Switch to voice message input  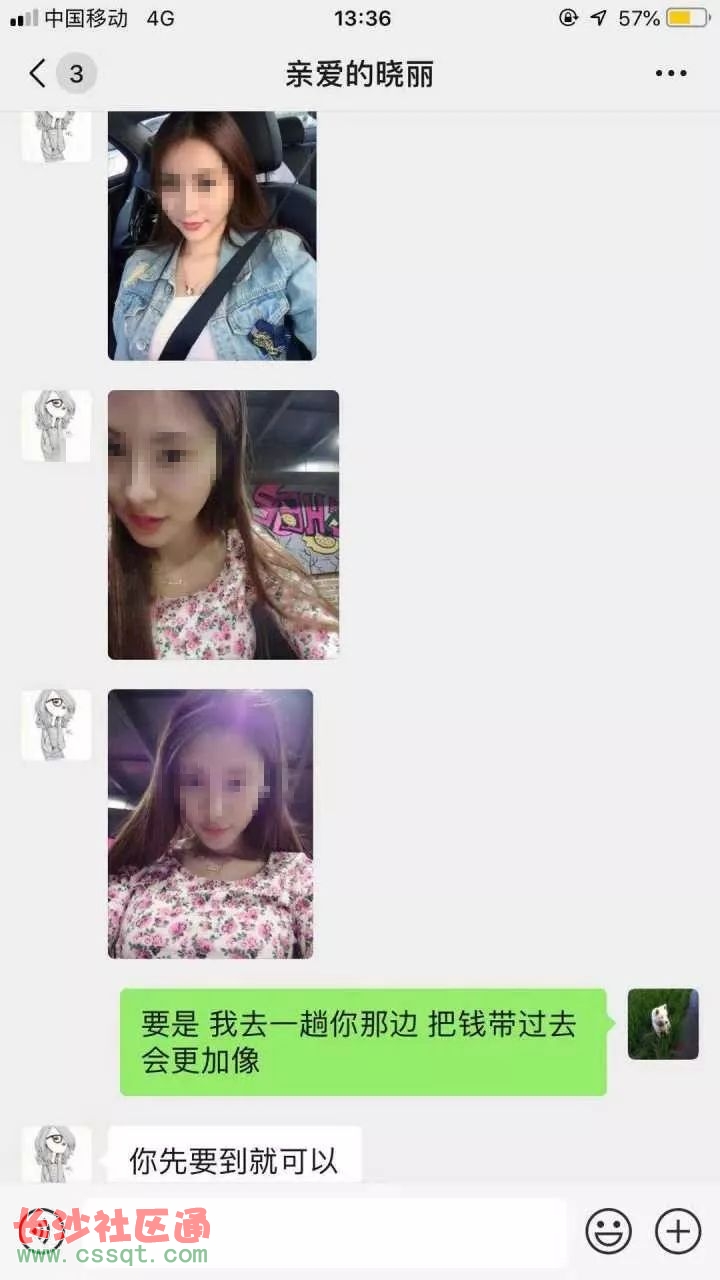point(42,1229)
